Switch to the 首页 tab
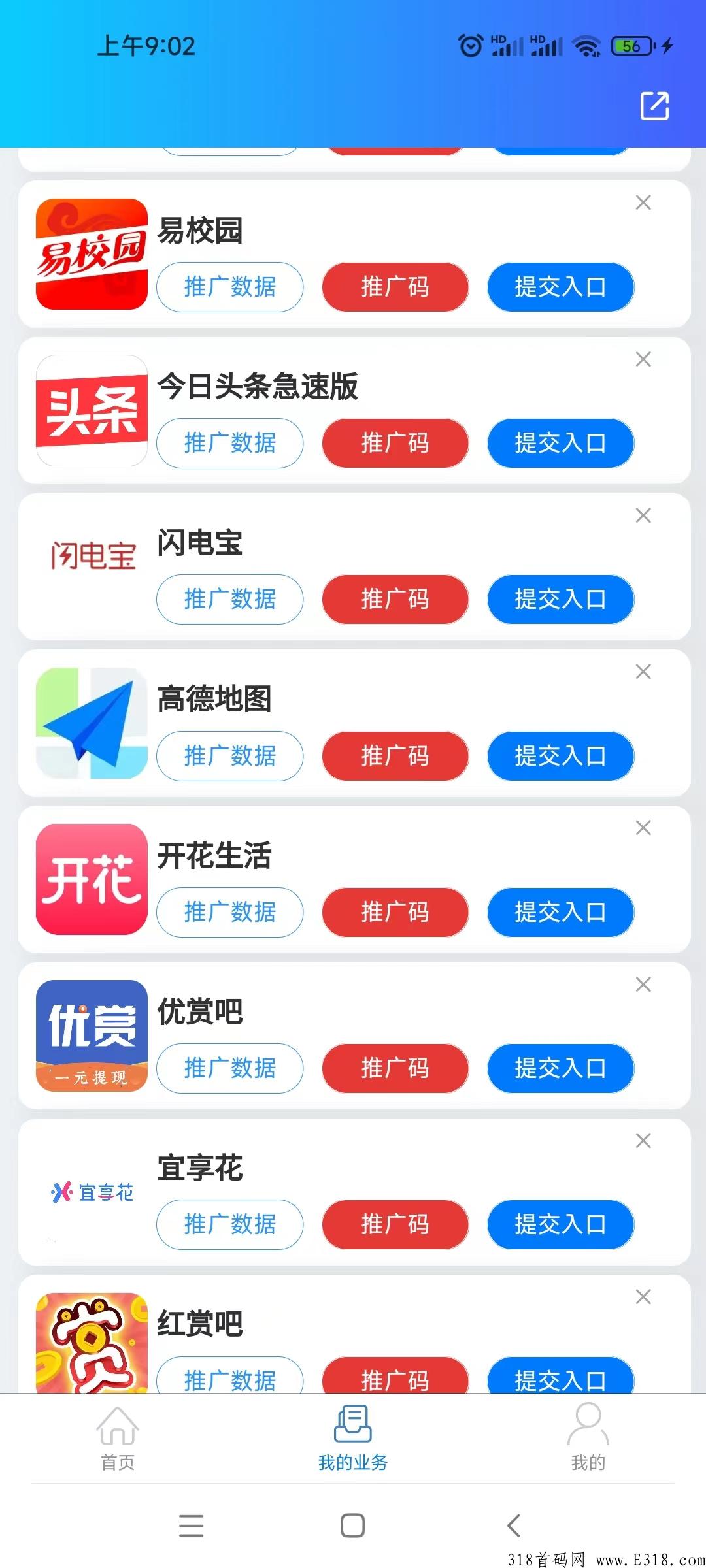706x1568 pixels. (118, 1439)
